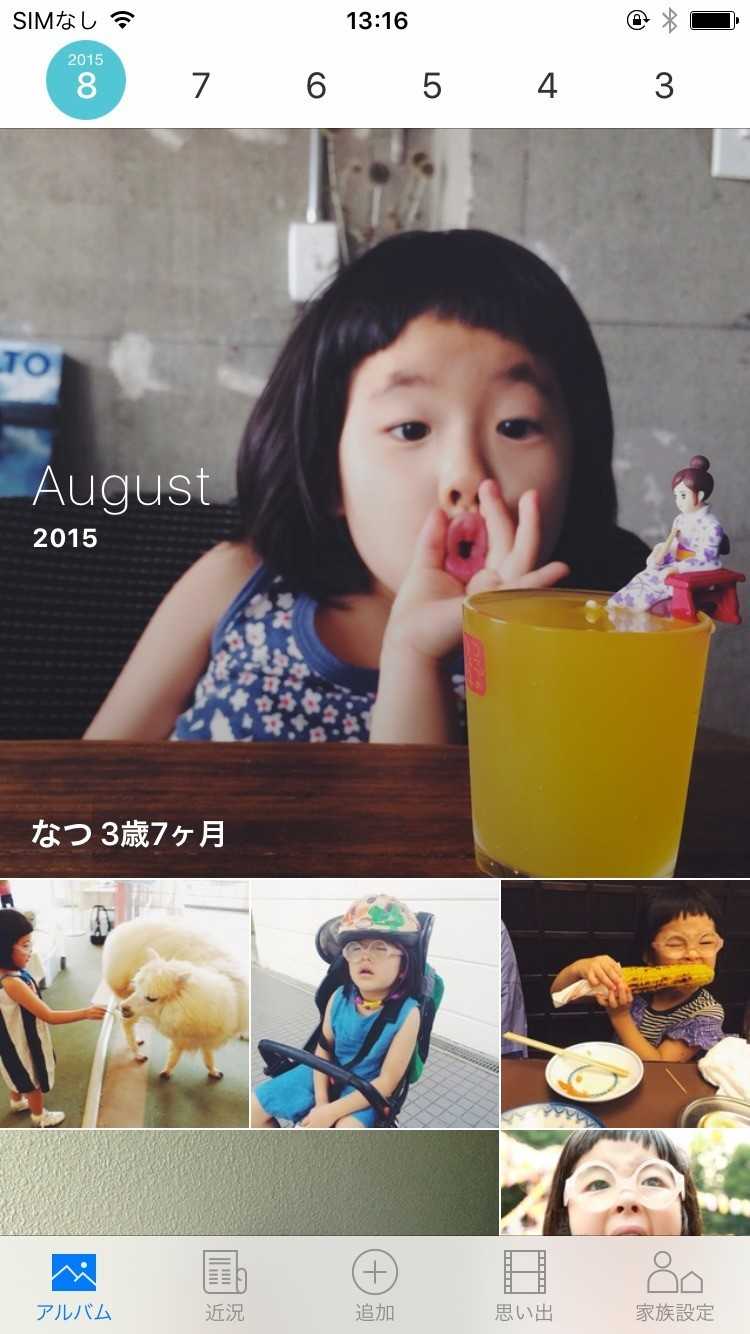Go to the 近況 tab
The height and width of the screenshot is (1334, 750).
225,1286
